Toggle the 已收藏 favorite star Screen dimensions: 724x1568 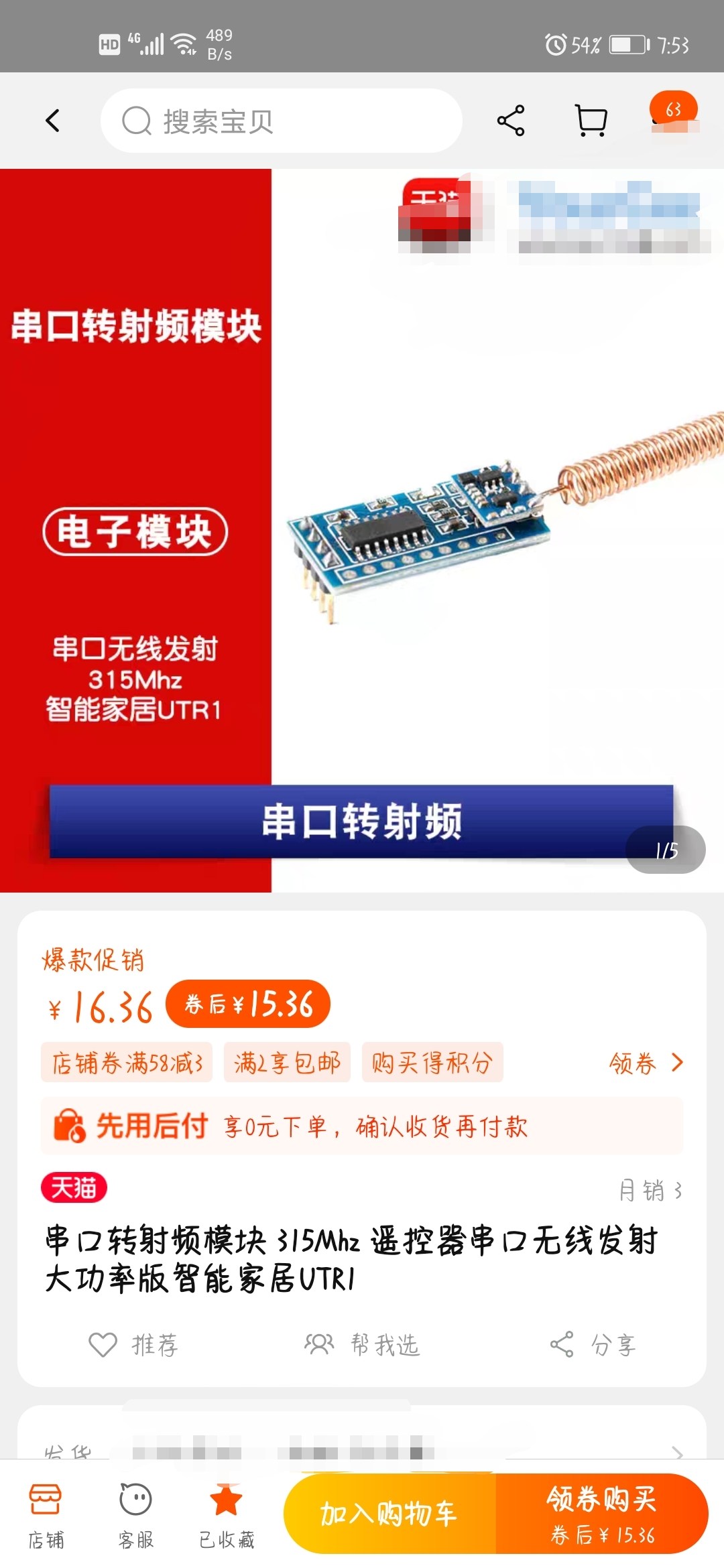(227, 1513)
